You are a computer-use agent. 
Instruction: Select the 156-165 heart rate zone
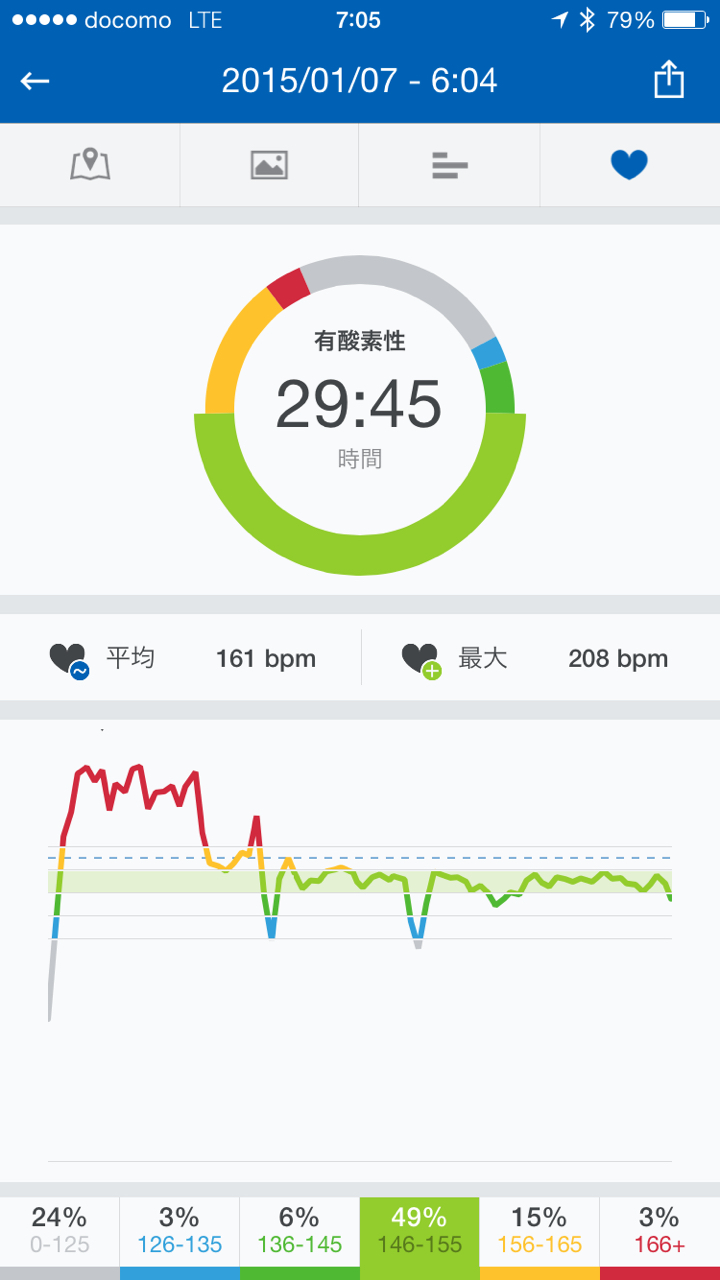click(x=540, y=1231)
